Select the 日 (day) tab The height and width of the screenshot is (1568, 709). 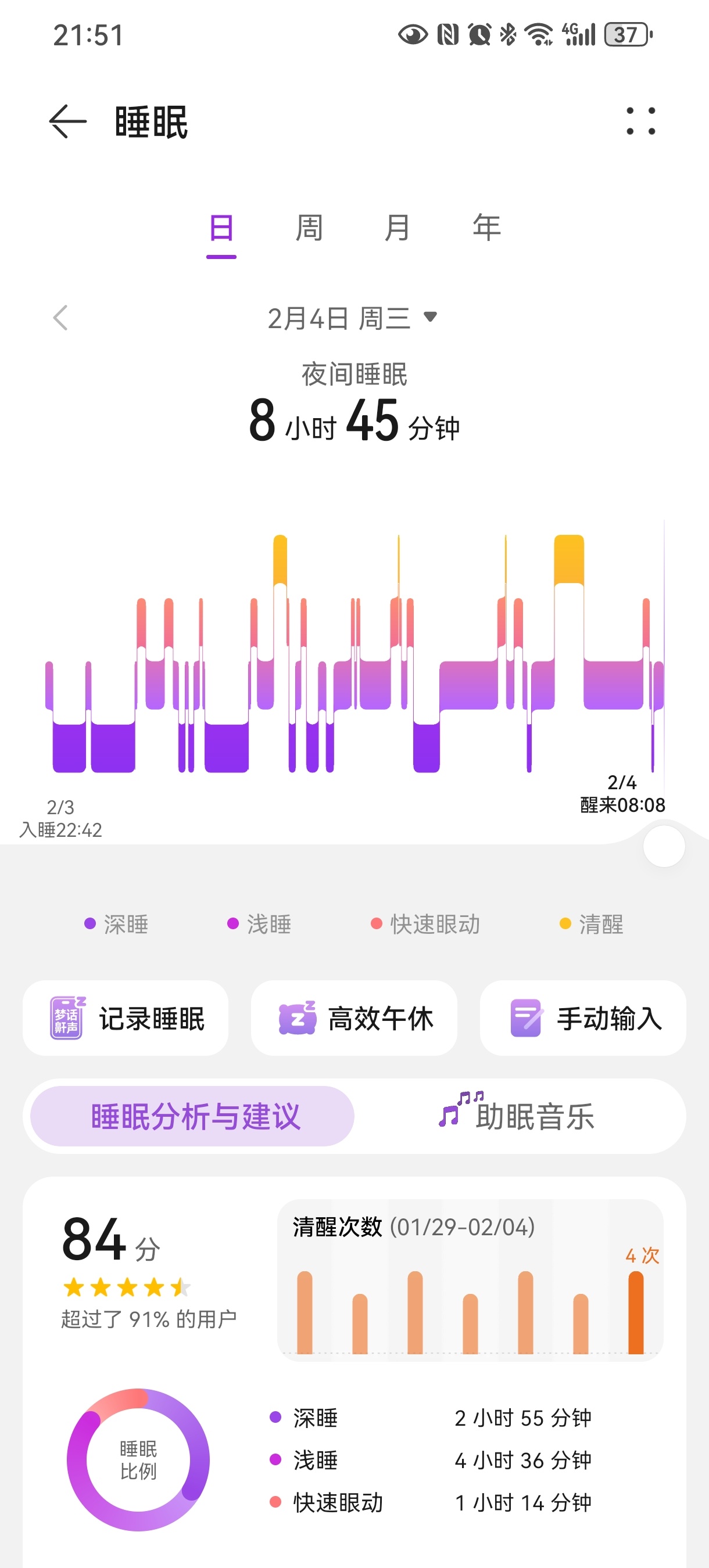pos(221,229)
